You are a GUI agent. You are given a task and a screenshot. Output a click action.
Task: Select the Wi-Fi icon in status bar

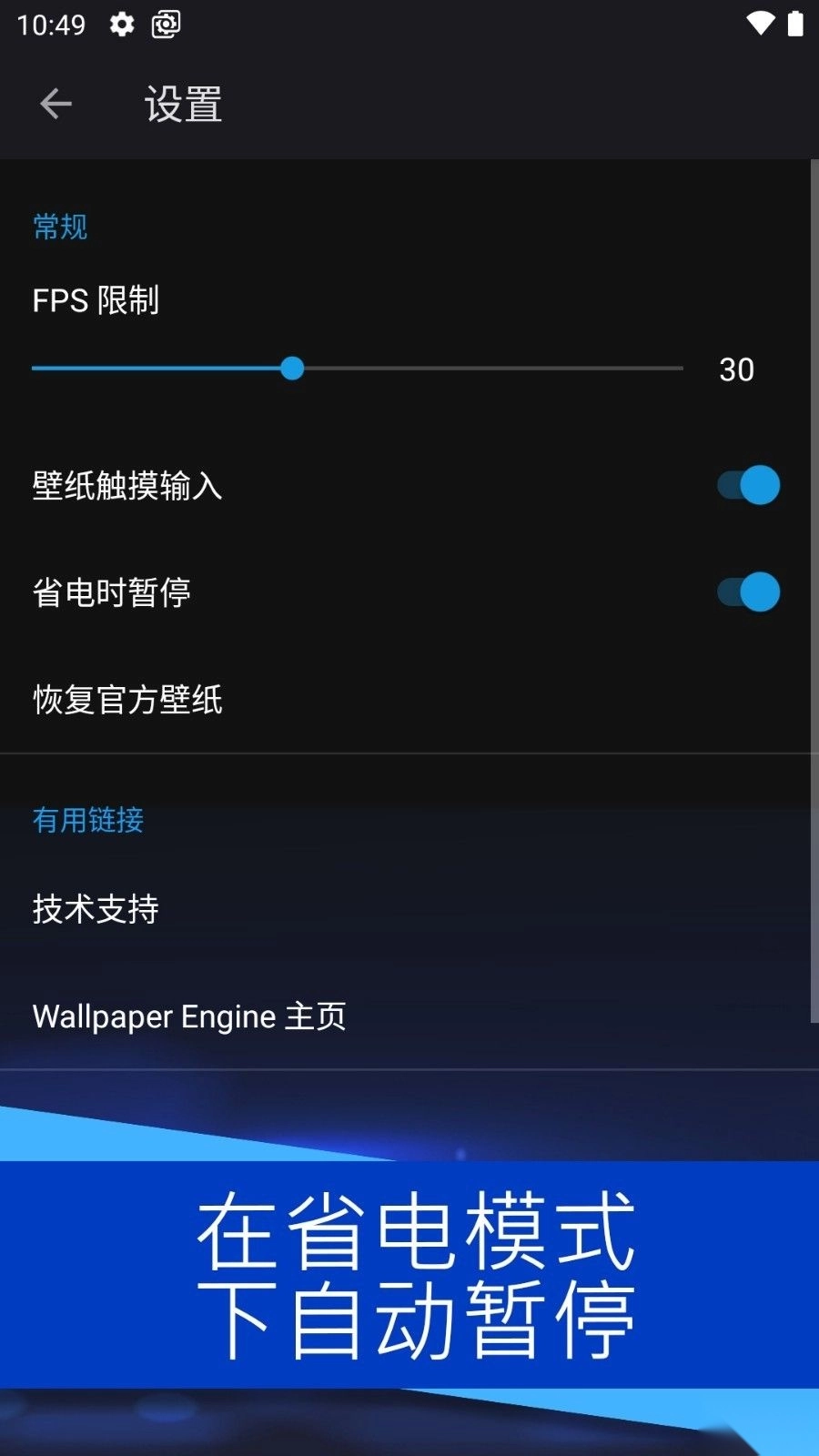coord(761,25)
